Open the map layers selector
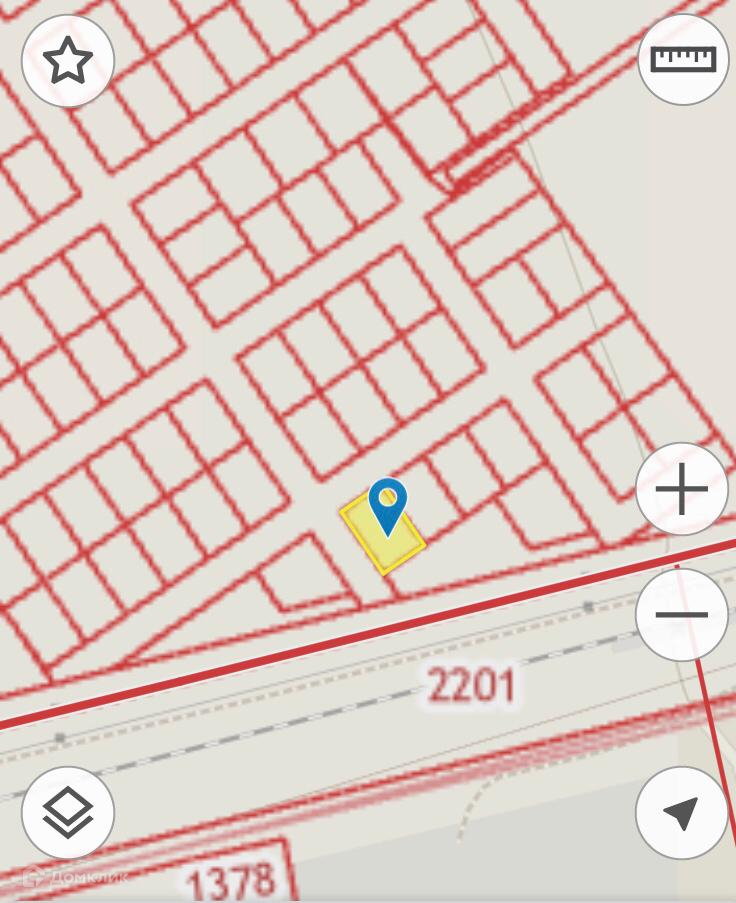736x903 pixels. pos(68,812)
